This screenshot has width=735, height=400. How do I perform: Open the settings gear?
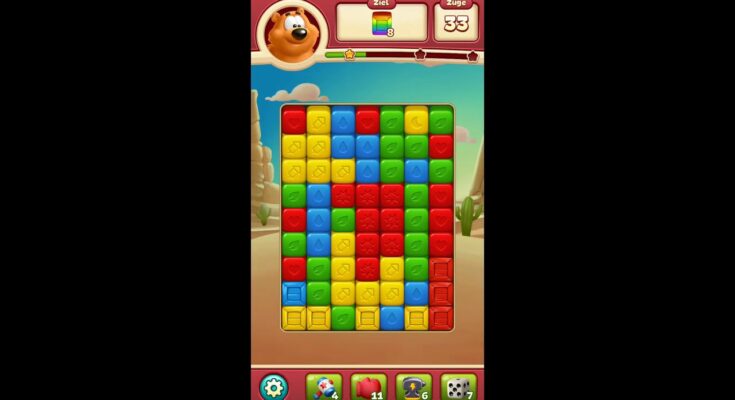point(273,387)
